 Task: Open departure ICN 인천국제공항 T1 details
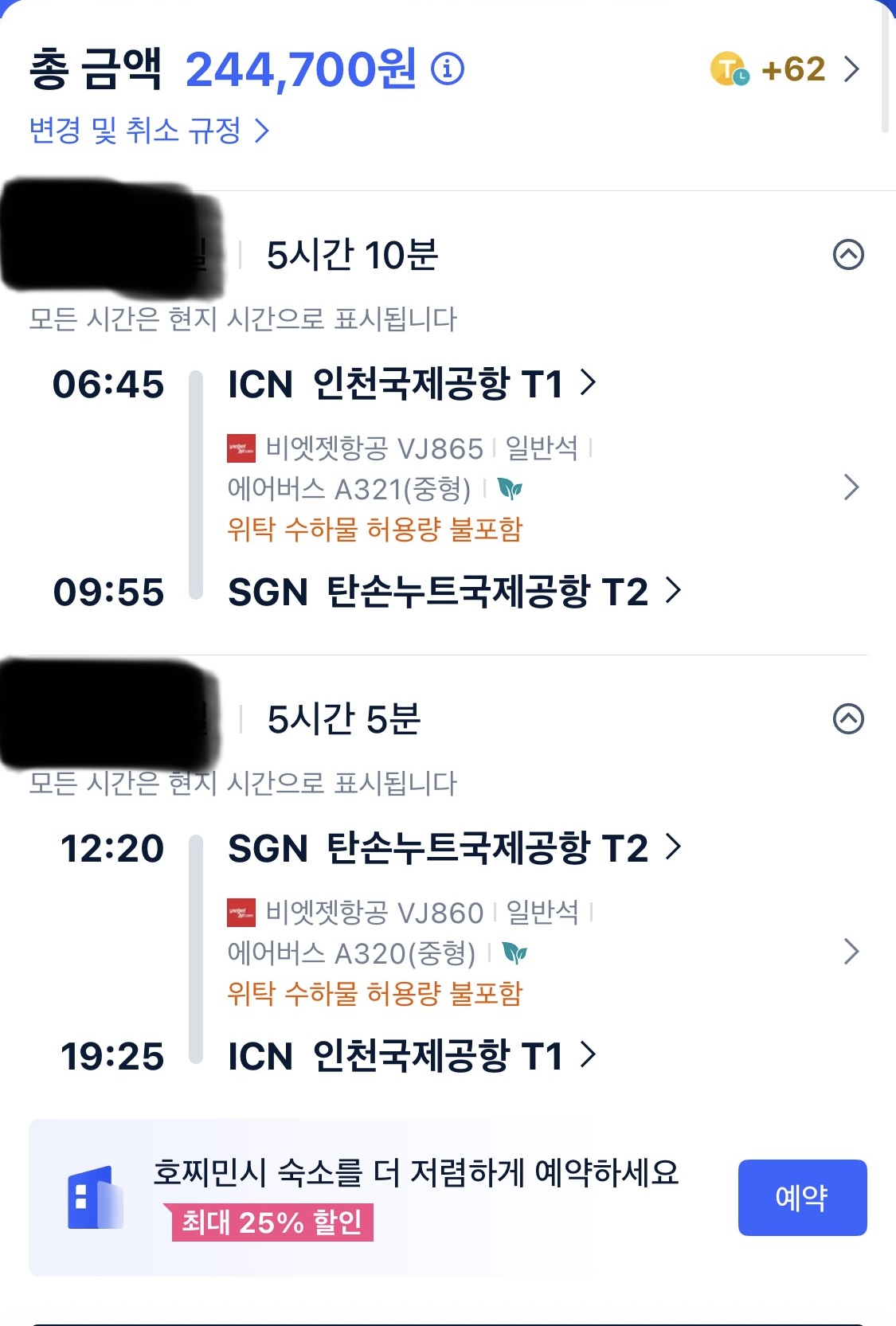coord(411,384)
